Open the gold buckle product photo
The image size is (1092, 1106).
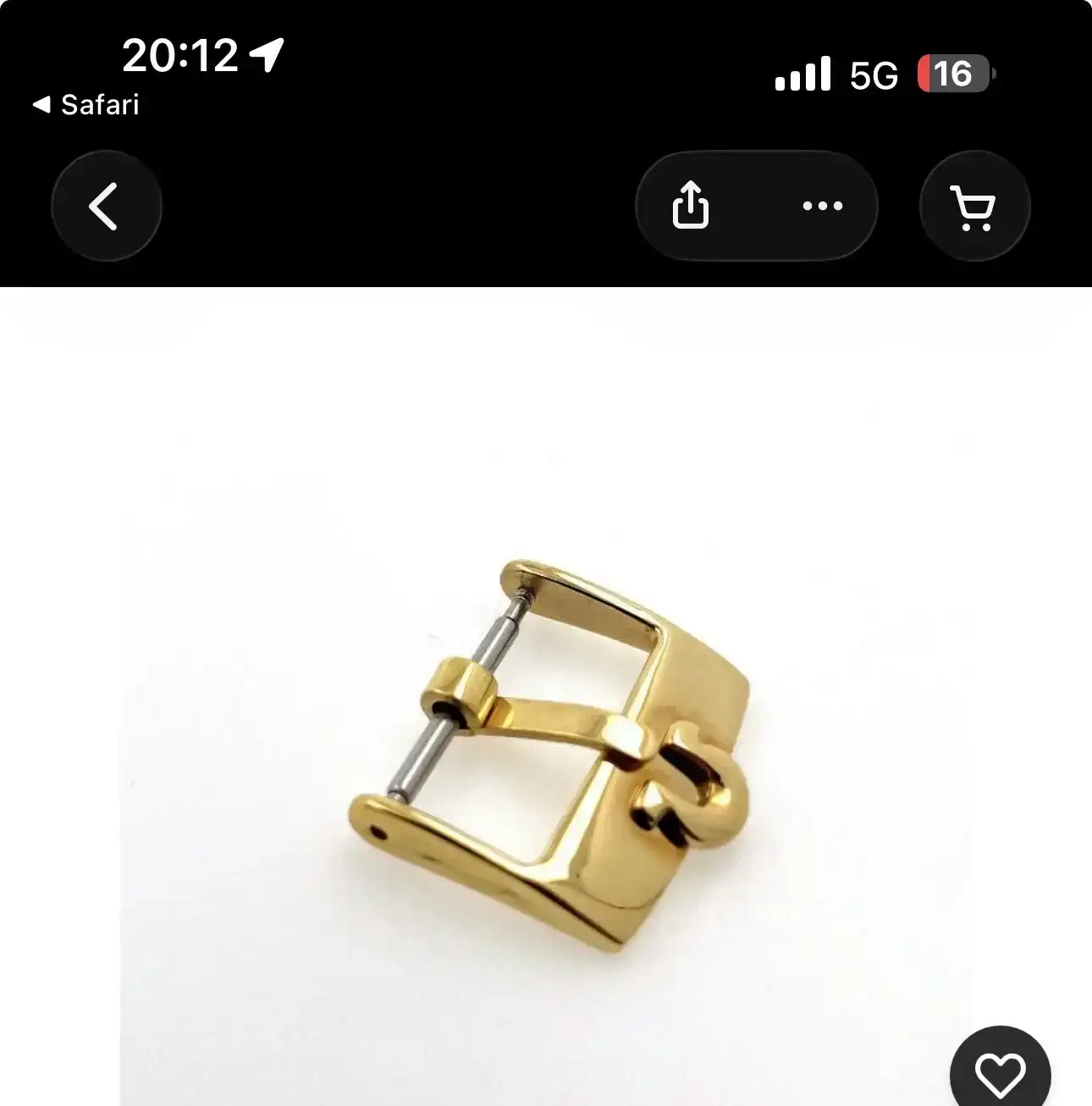549,754
